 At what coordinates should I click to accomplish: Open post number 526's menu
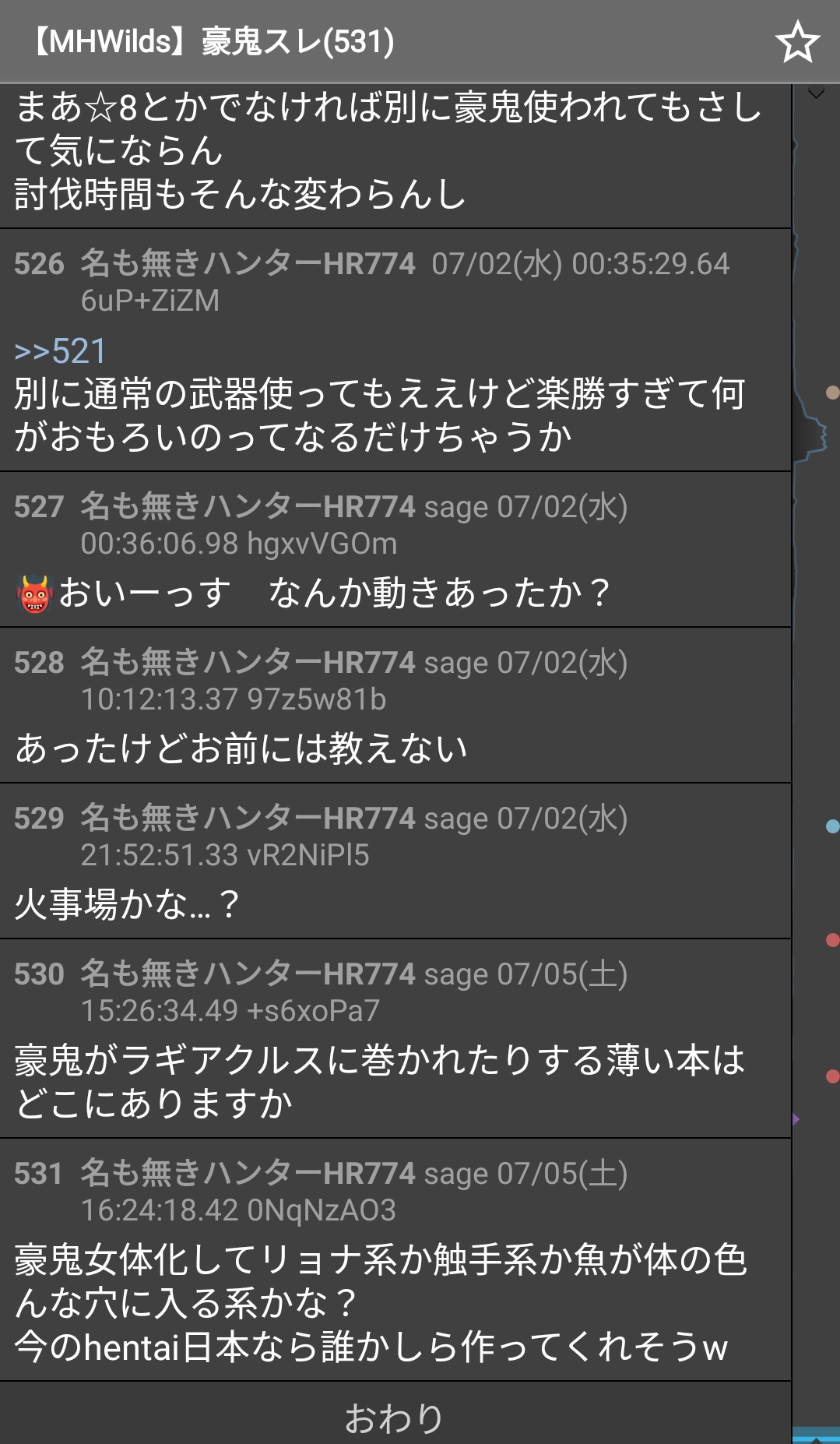click(x=39, y=264)
